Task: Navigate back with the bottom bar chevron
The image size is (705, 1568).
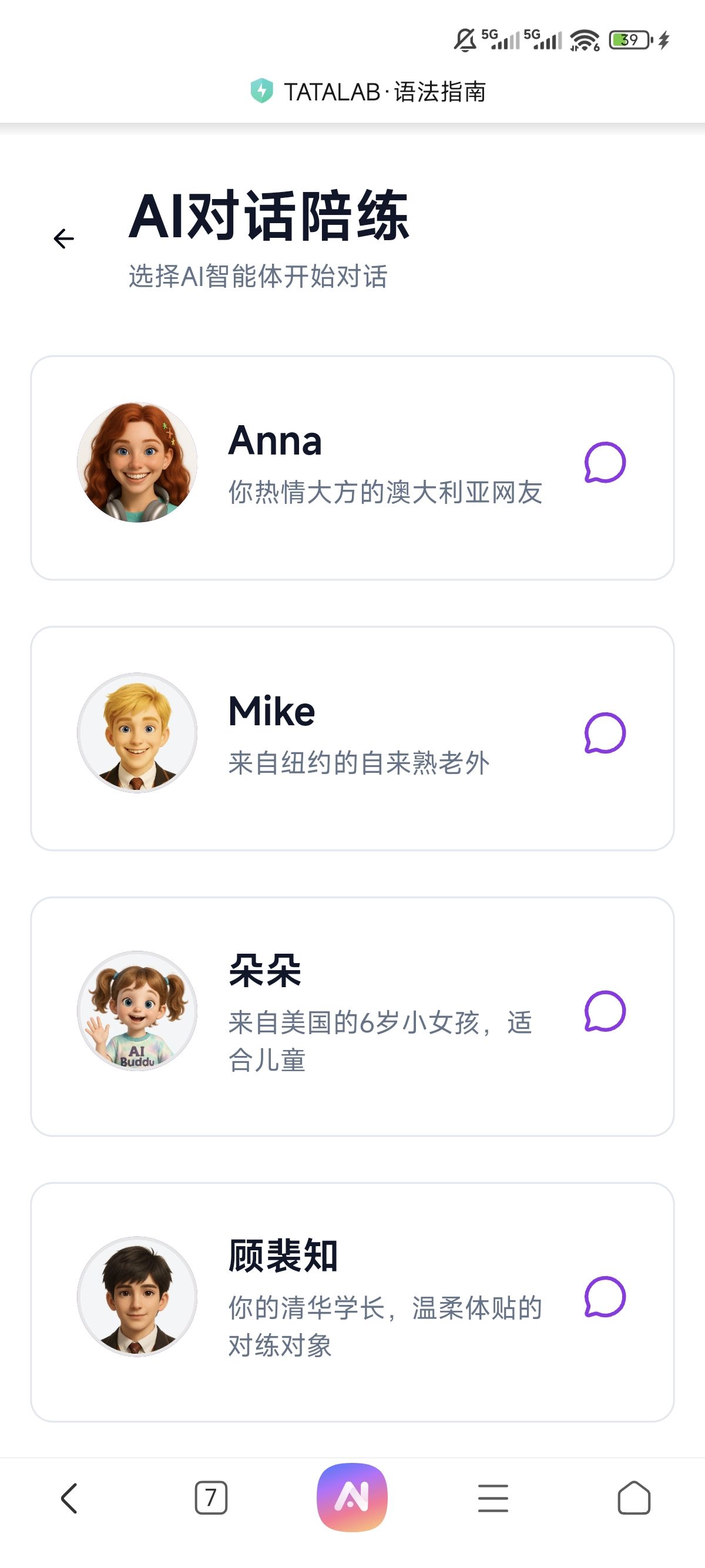Action: coord(69,1498)
